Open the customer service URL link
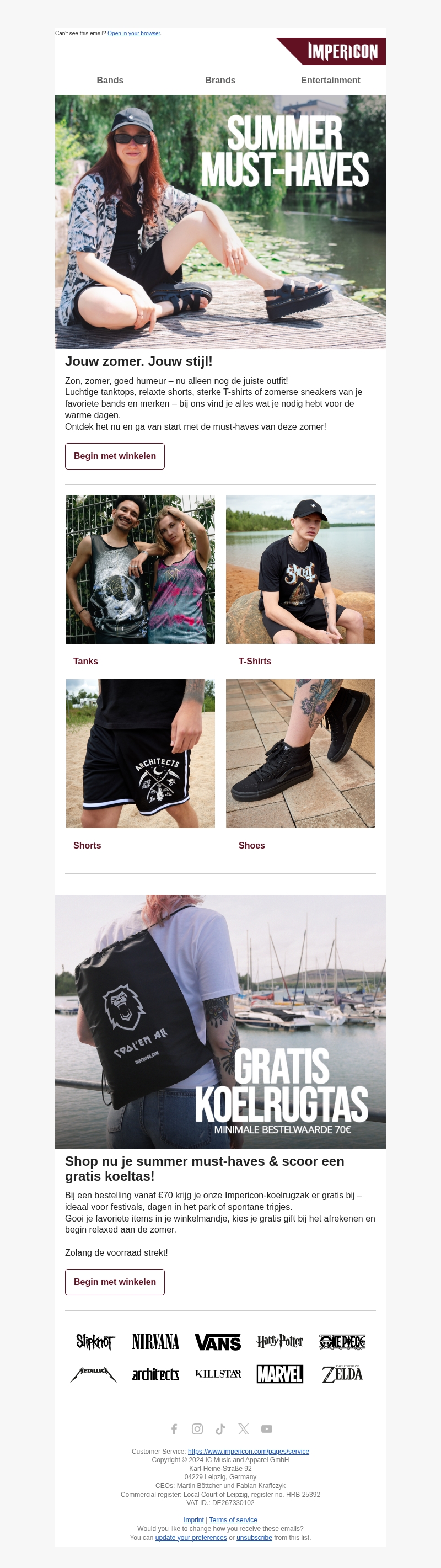This screenshot has height=1568, width=441. (x=248, y=1451)
